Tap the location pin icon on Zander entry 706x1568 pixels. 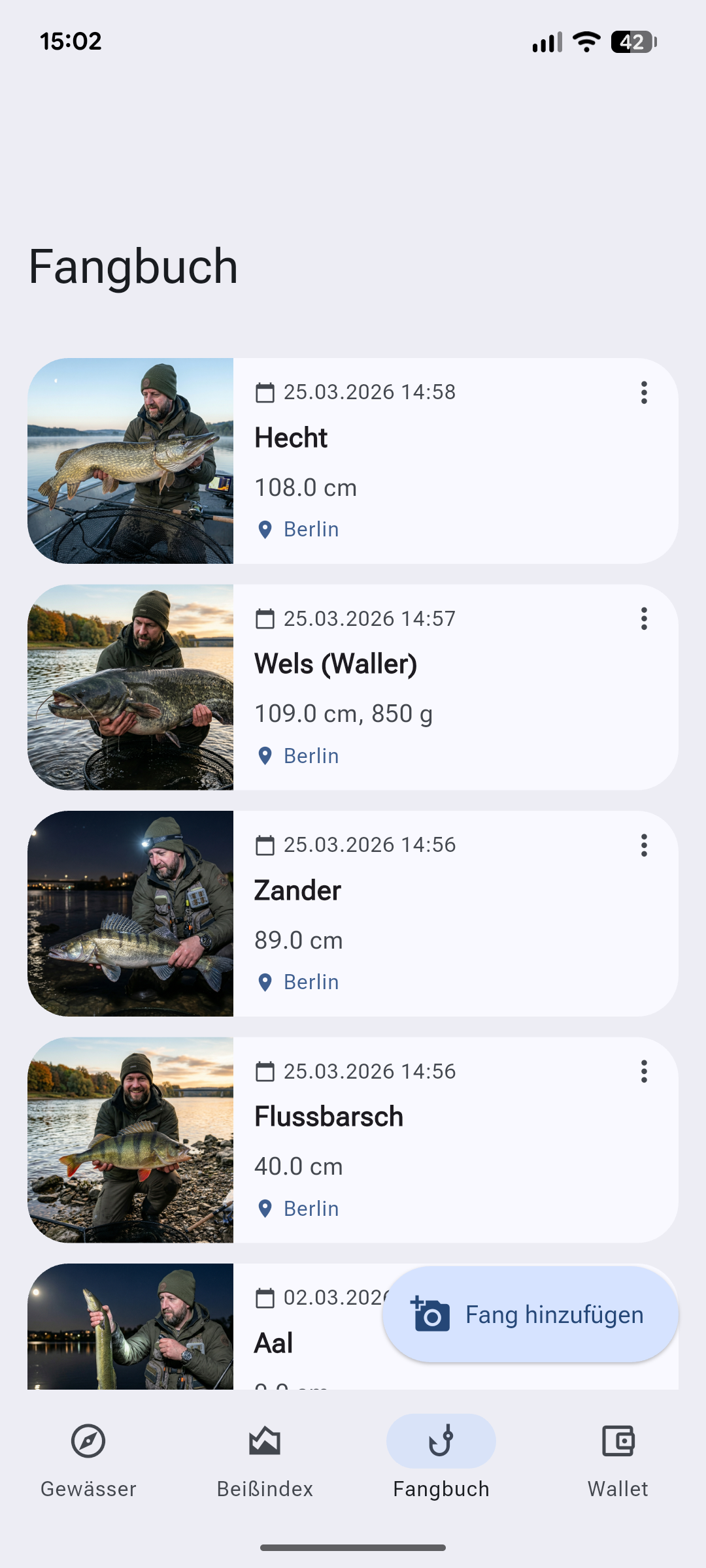265,982
